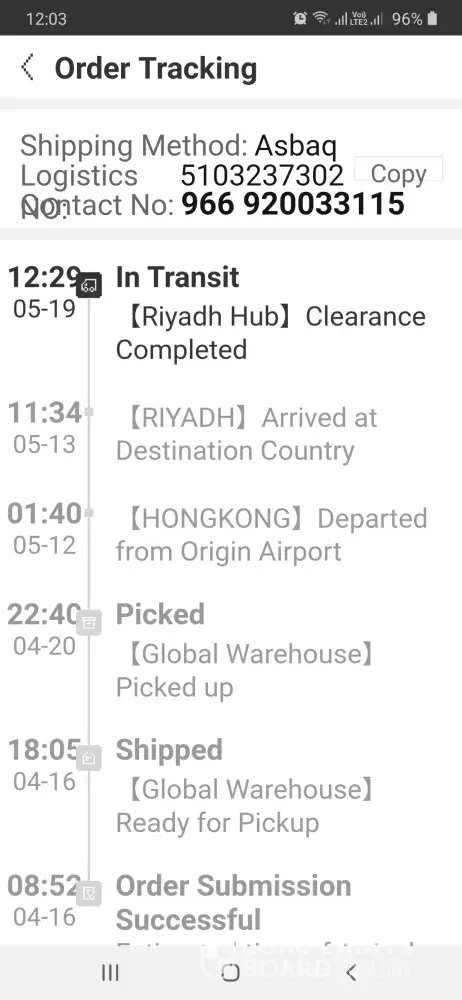The image size is (462, 1000).
Task: Go to the home screen
Action: pos(230,972)
